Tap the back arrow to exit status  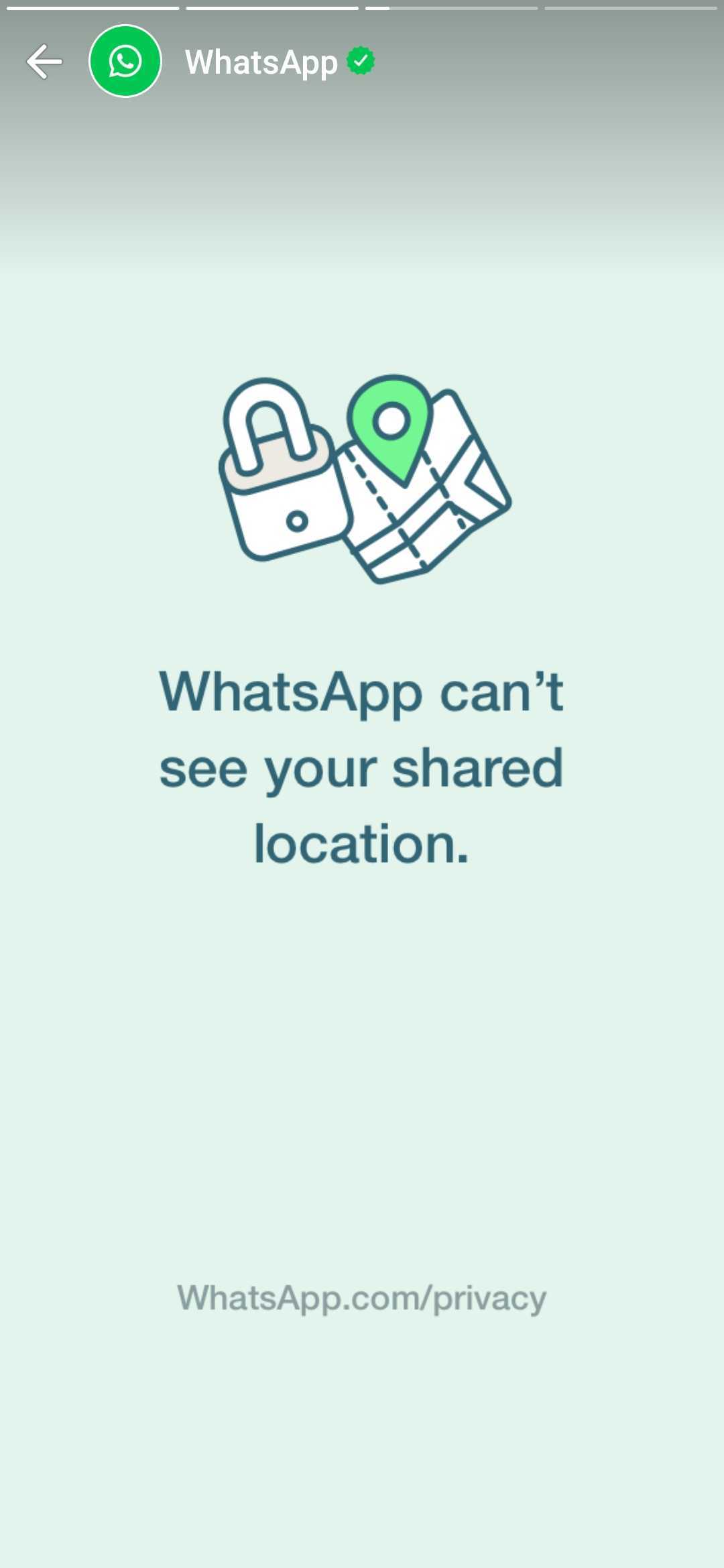point(44,62)
